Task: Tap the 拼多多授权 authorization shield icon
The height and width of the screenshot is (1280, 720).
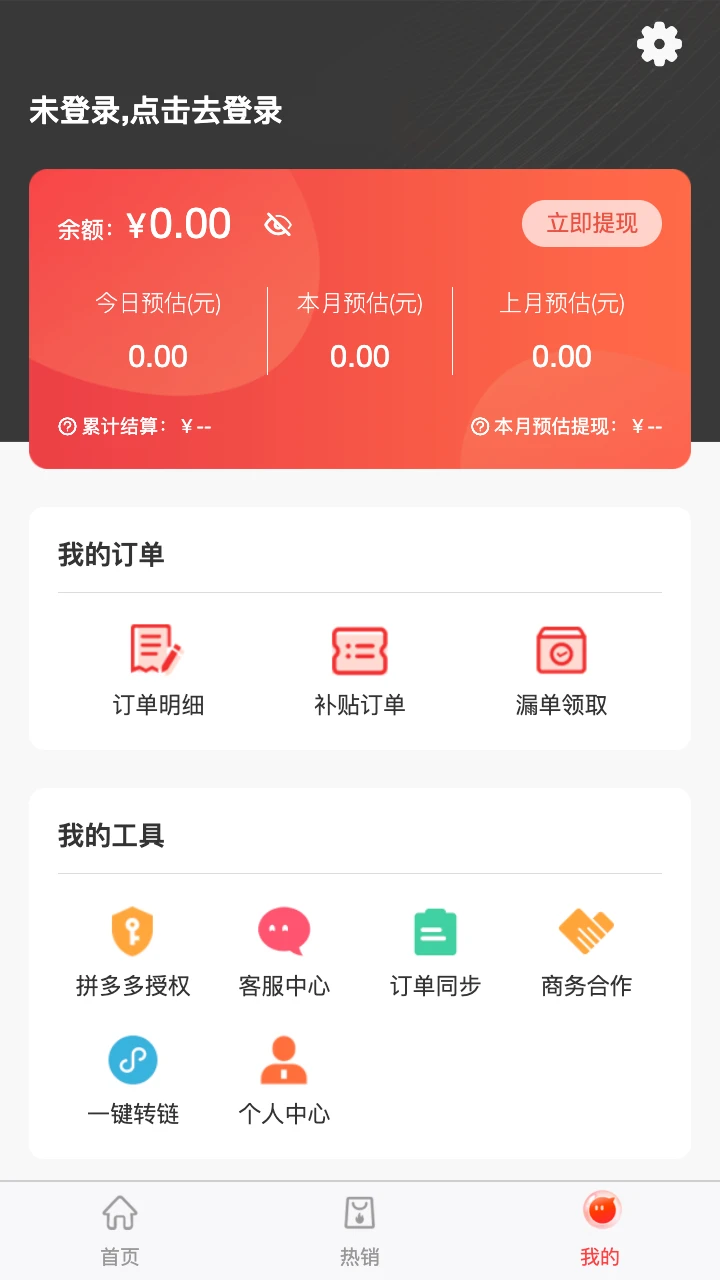Action: pyautogui.click(x=133, y=931)
